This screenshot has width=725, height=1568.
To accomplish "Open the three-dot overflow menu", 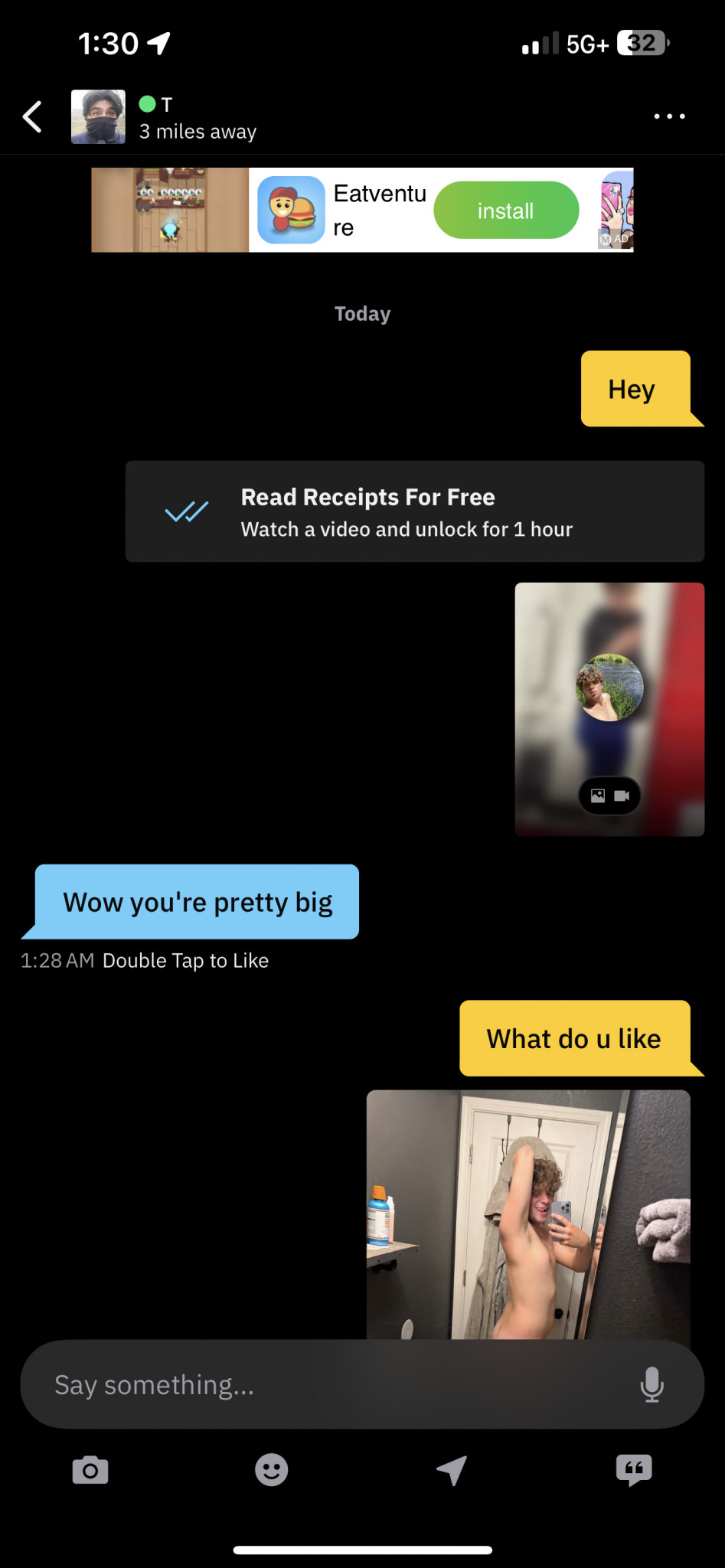I will 669,116.
